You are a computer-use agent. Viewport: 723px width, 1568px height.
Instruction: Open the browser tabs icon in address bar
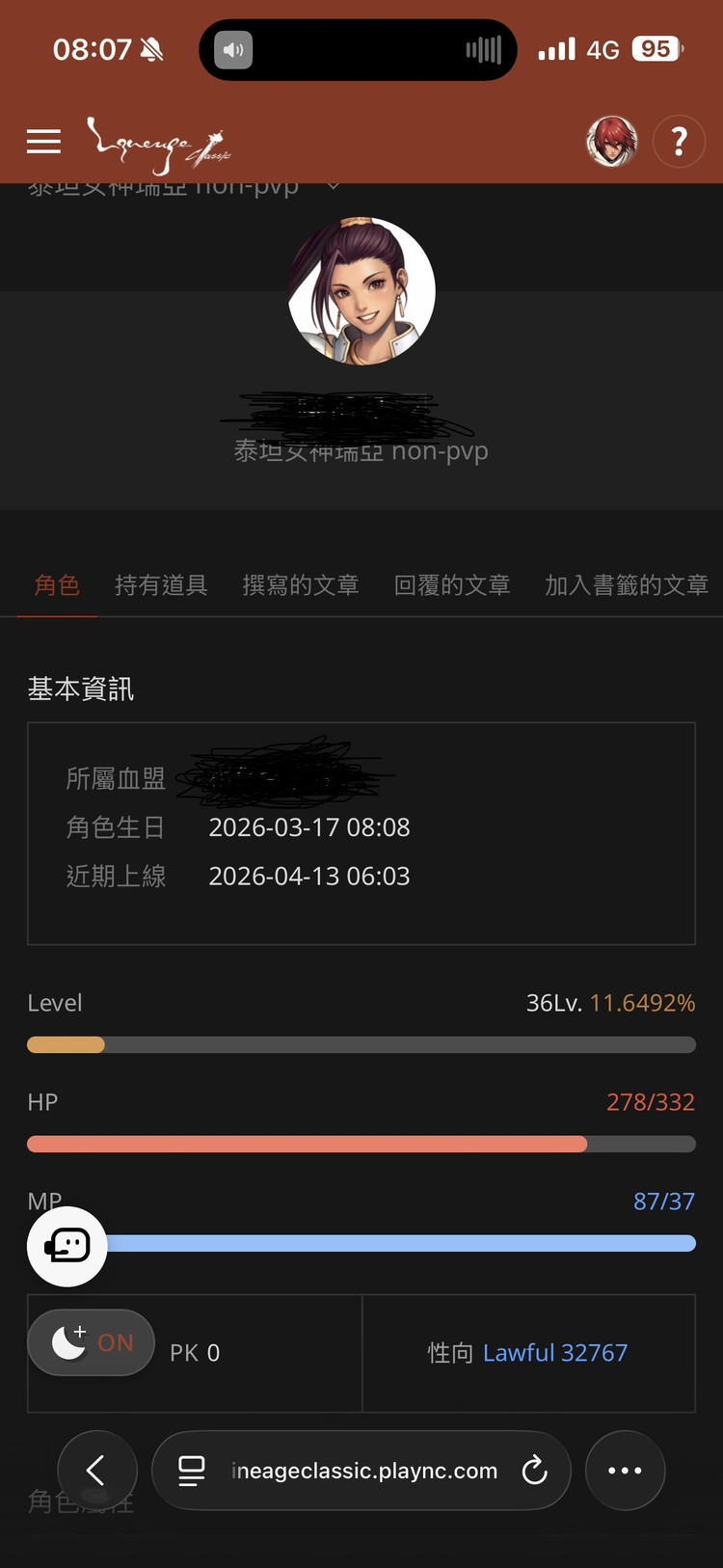click(x=191, y=1471)
